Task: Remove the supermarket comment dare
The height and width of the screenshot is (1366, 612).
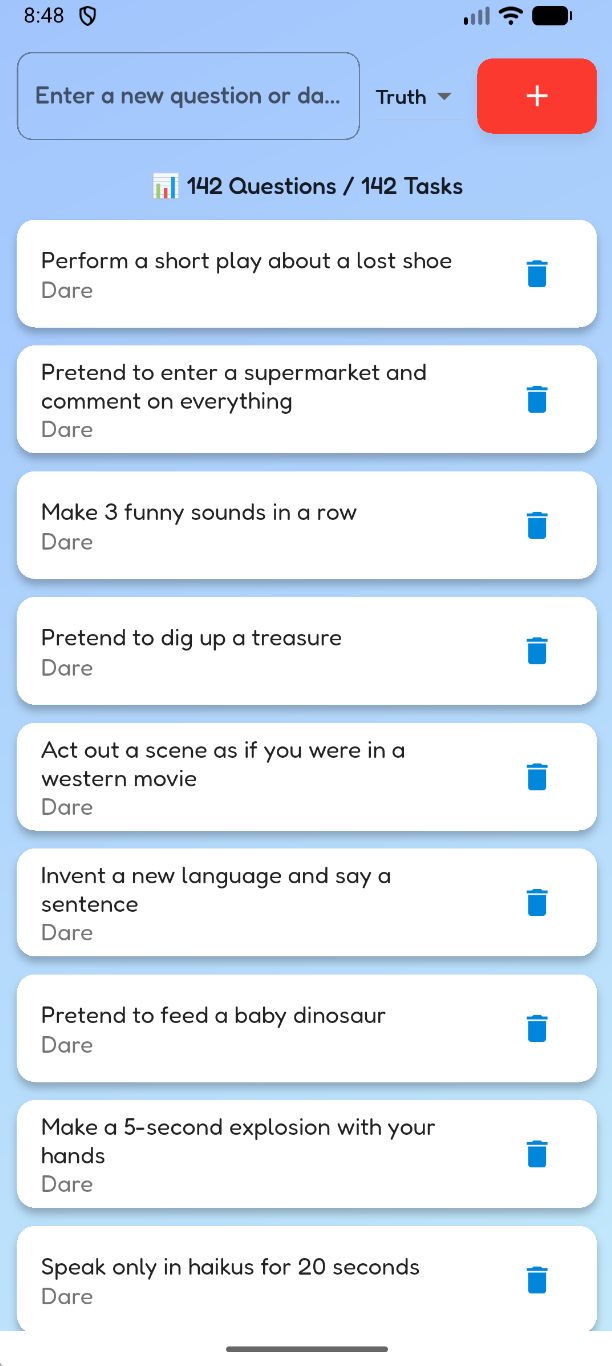Action: pyautogui.click(x=537, y=400)
